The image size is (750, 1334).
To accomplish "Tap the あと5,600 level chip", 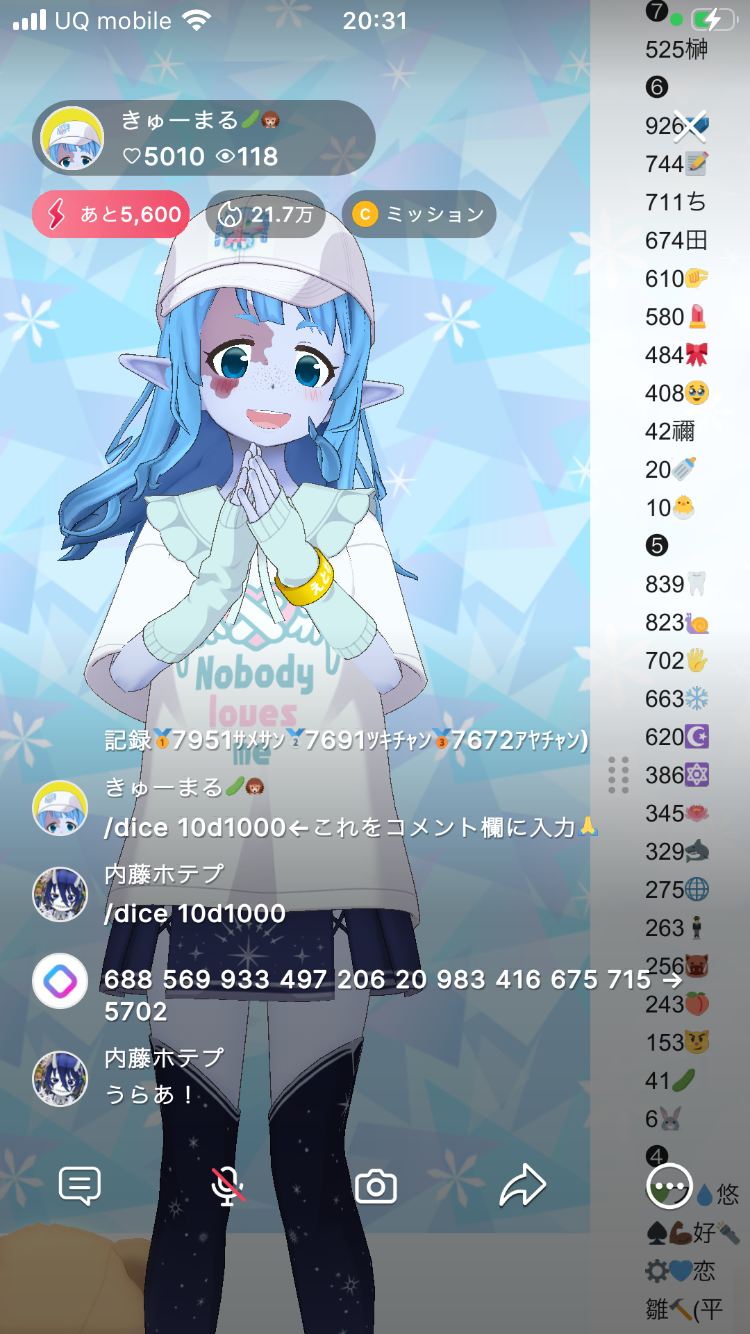I will (111, 214).
